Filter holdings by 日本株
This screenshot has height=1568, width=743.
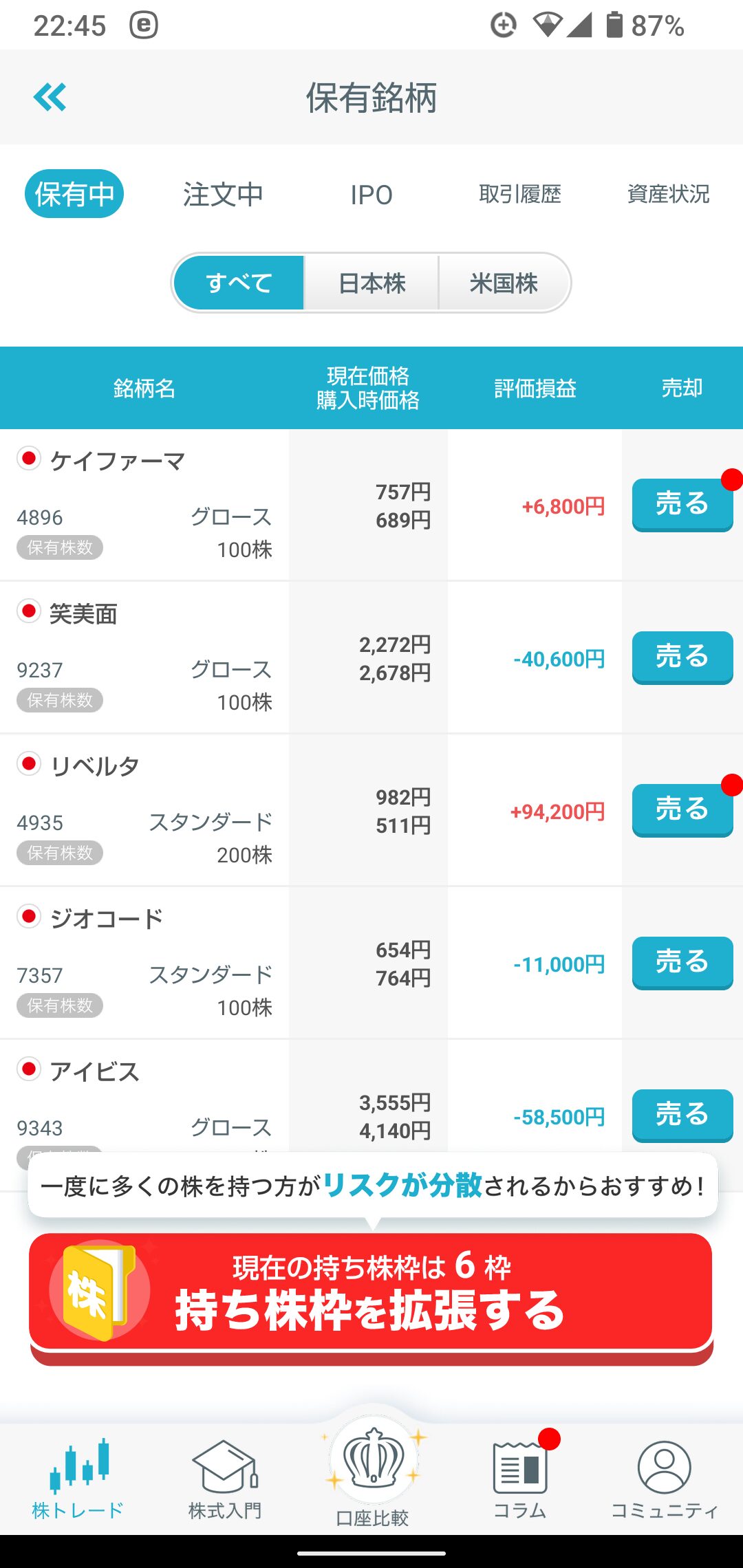(371, 283)
